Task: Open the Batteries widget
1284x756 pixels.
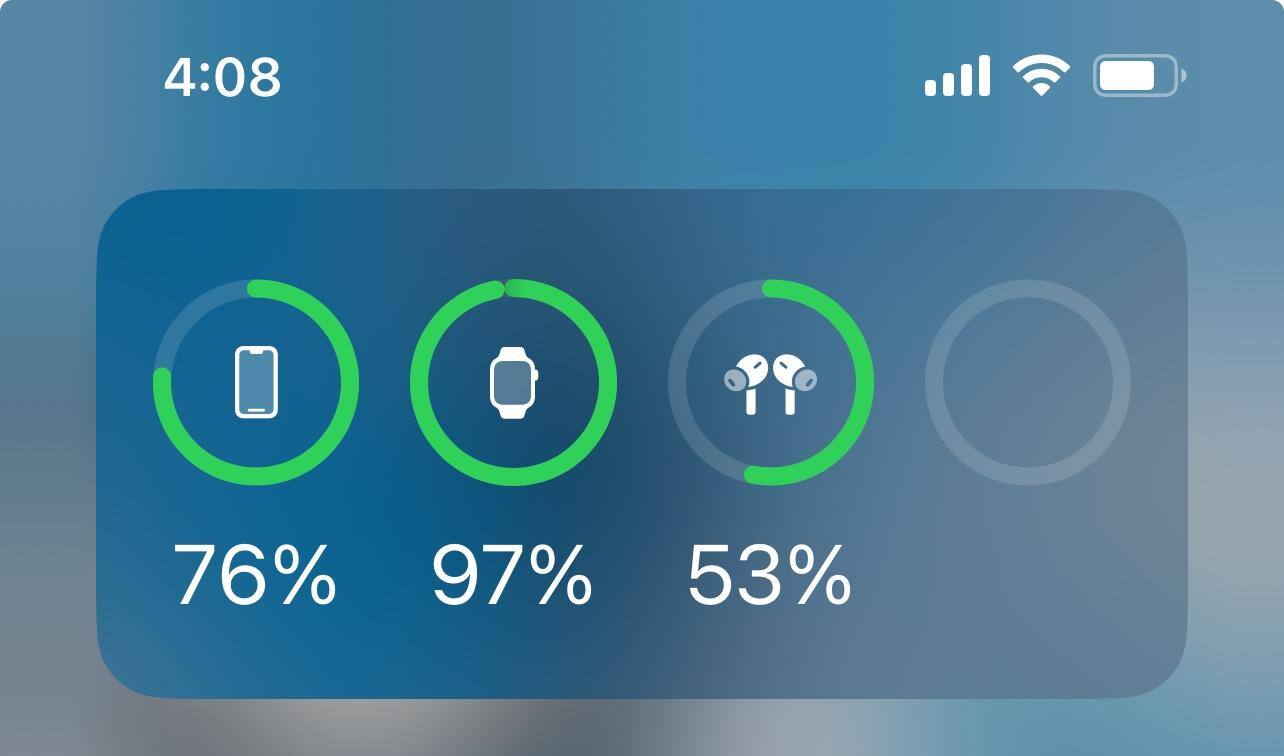Action: [641, 443]
